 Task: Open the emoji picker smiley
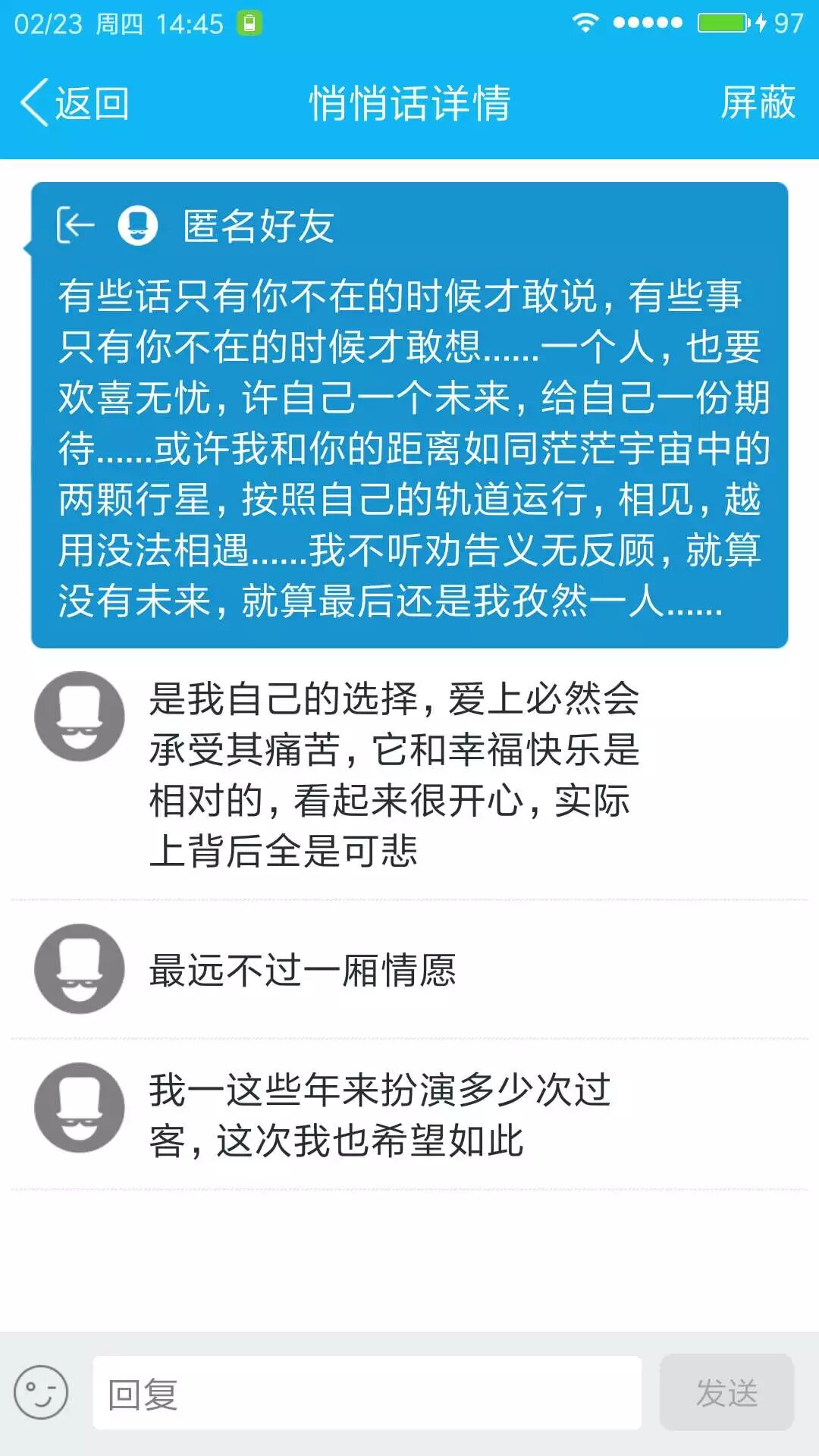coord(41,1392)
